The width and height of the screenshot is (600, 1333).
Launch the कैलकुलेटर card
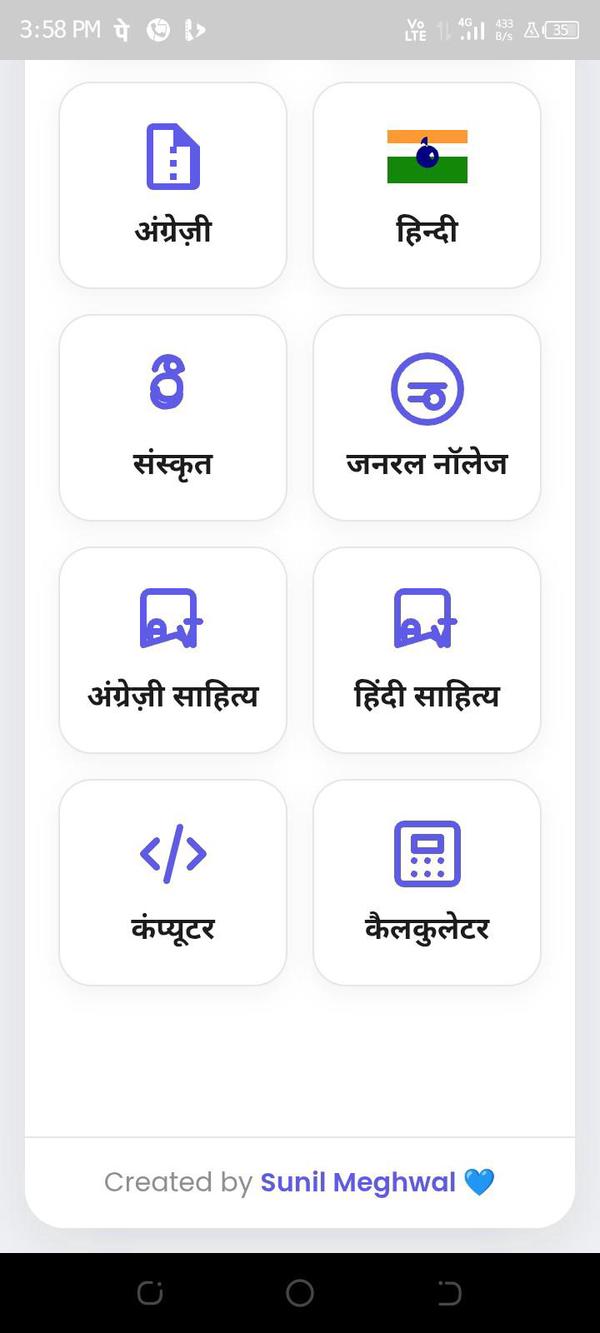click(x=427, y=882)
